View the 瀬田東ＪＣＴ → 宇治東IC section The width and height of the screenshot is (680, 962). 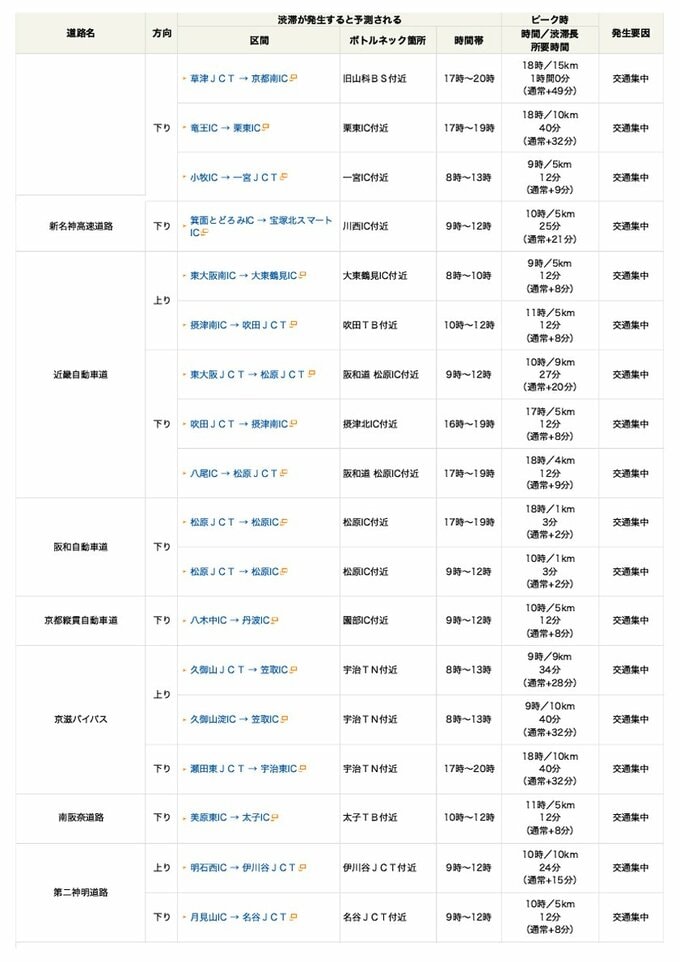pyautogui.click(x=243, y=768)
